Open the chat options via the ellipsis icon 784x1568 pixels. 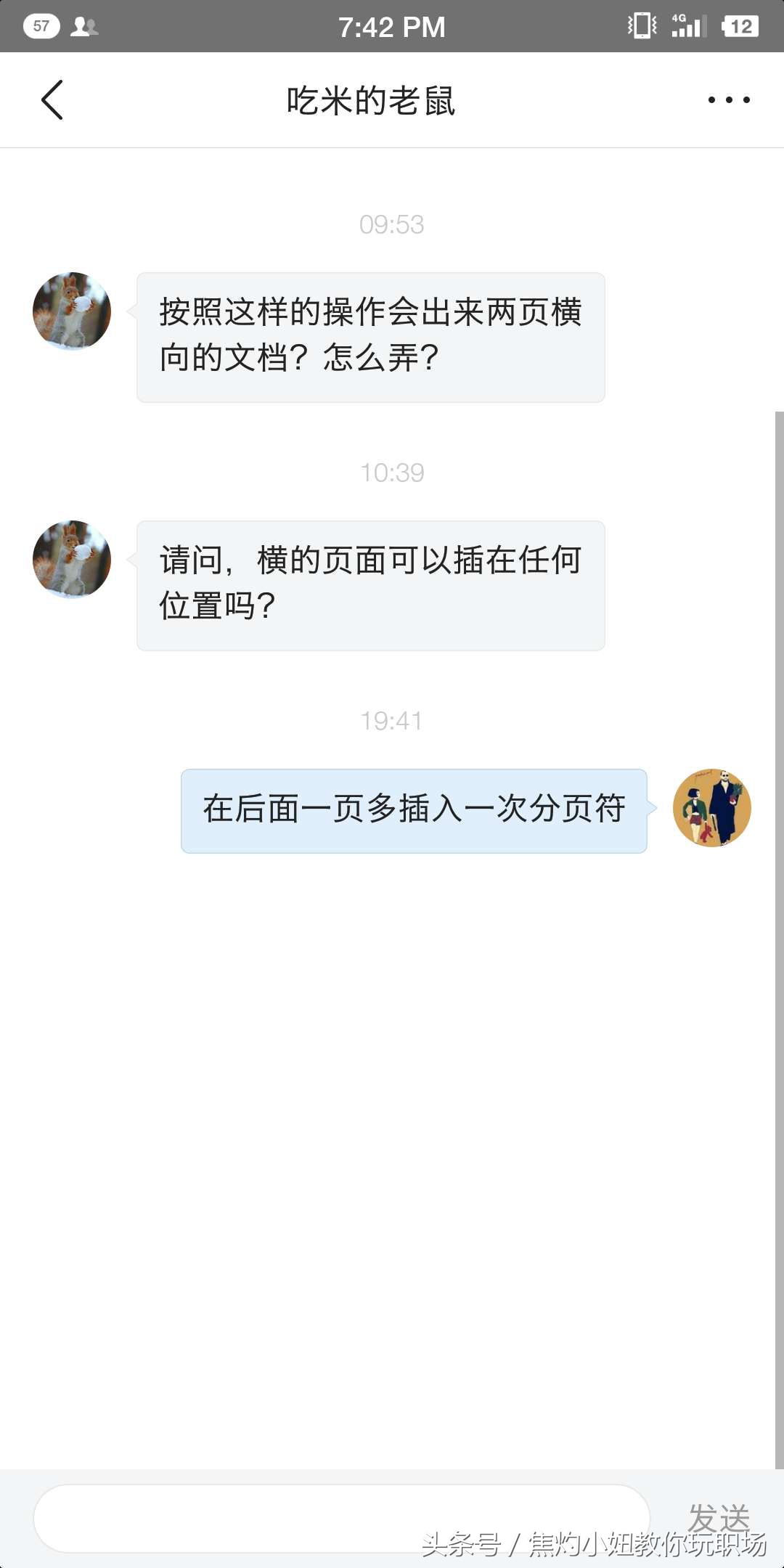click(728, 99)
